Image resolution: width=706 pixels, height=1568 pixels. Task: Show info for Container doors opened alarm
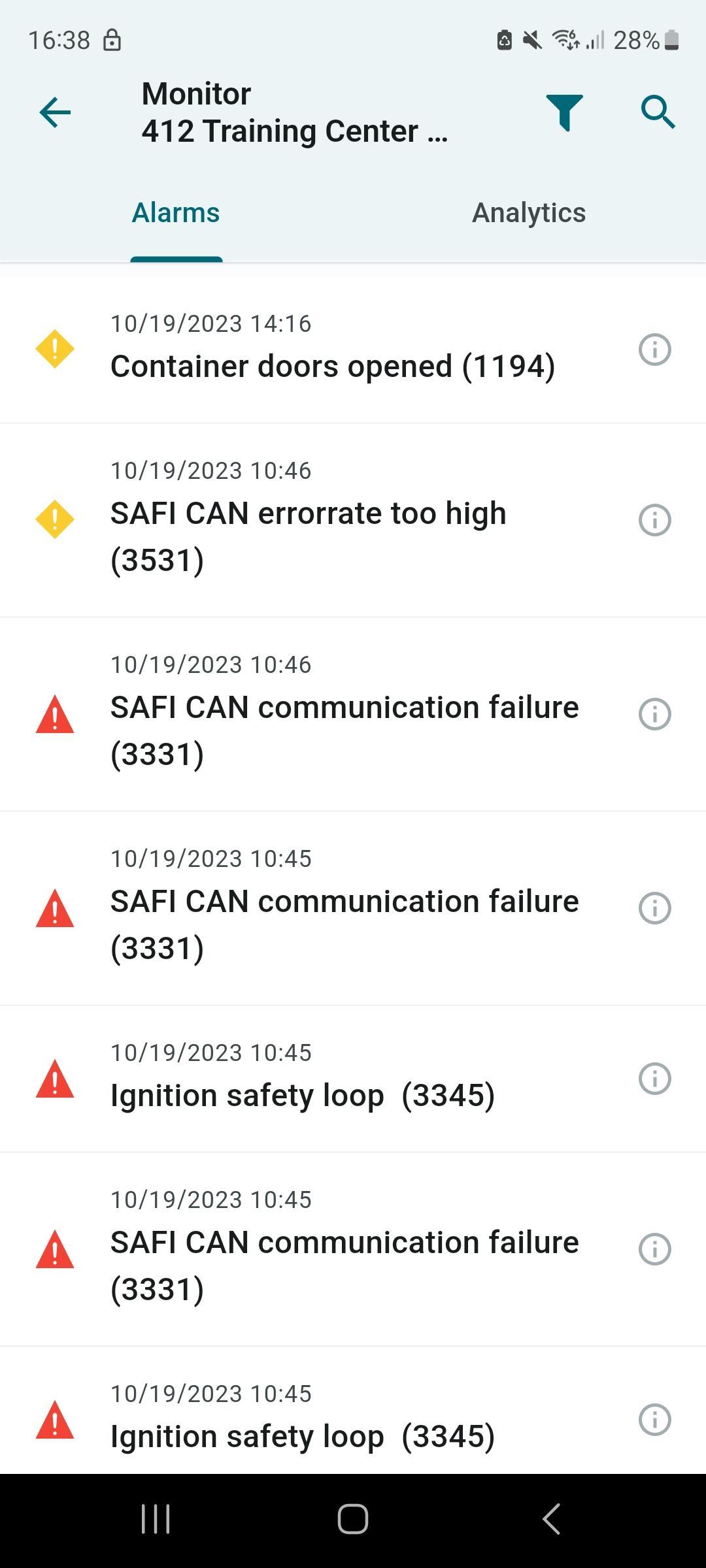pos(654,350)
